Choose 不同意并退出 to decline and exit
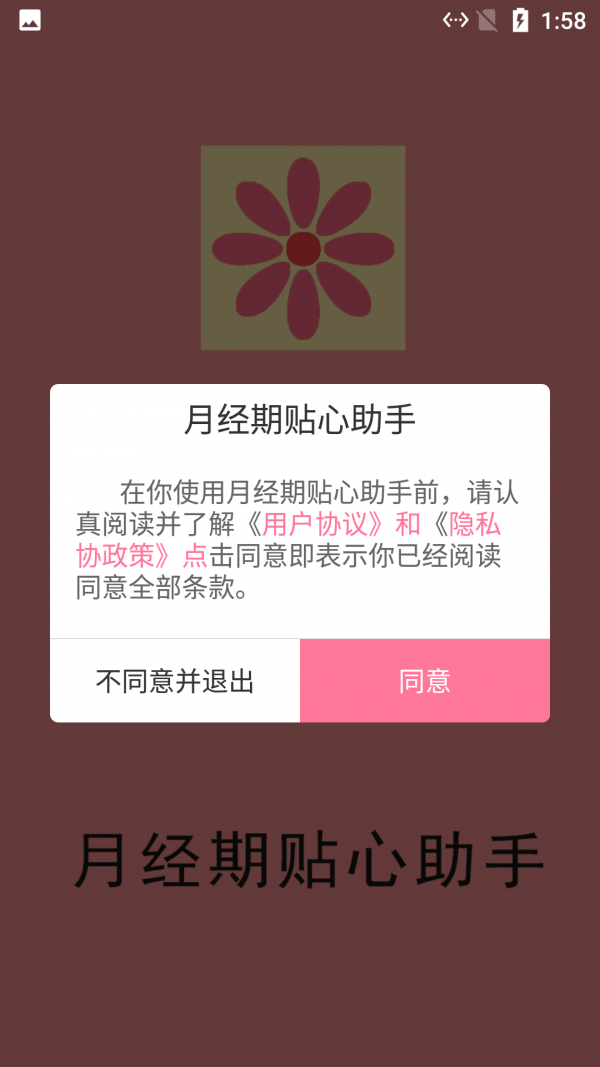The image size is (600, 1067). (175, 681)
